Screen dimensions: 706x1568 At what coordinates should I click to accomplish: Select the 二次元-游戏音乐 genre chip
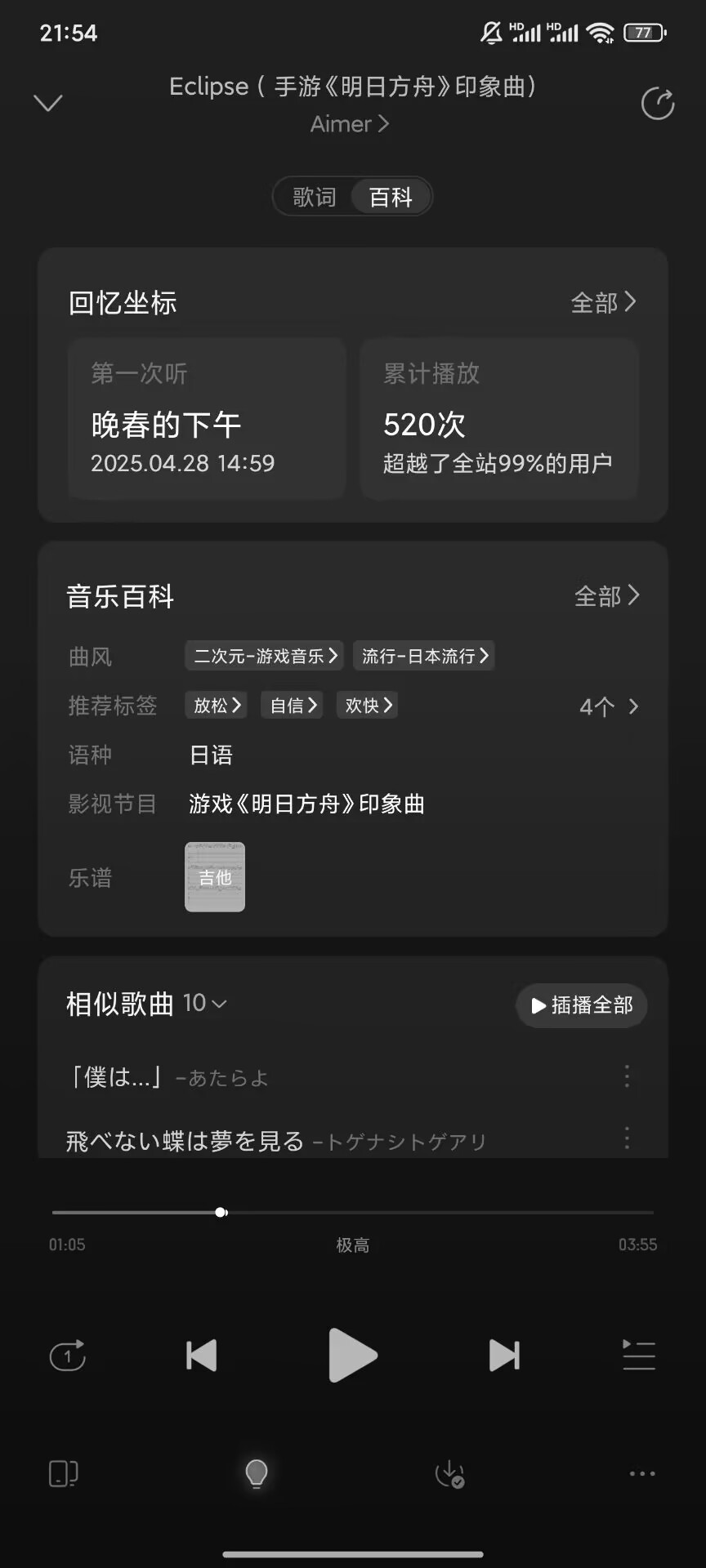tap(265, 656)
